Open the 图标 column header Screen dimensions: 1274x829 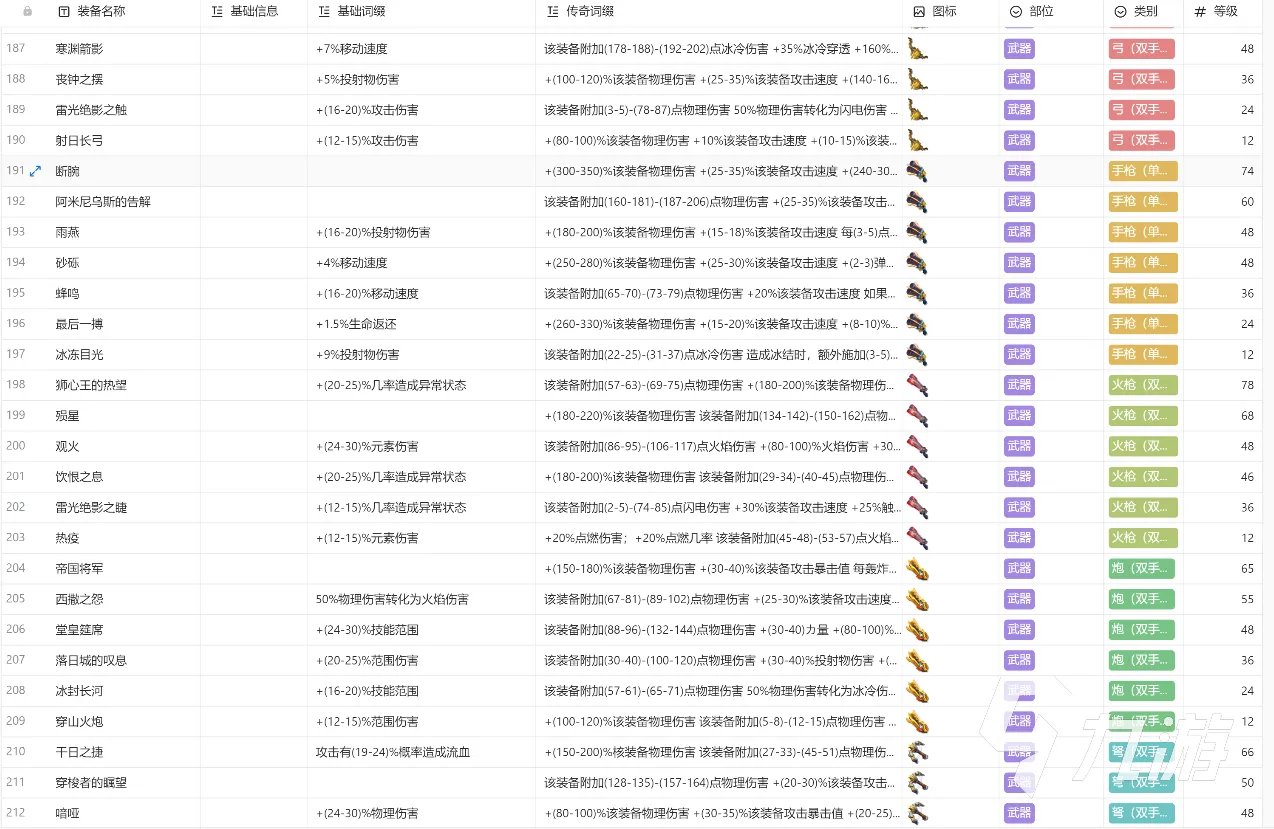click(x=943, y=11)
